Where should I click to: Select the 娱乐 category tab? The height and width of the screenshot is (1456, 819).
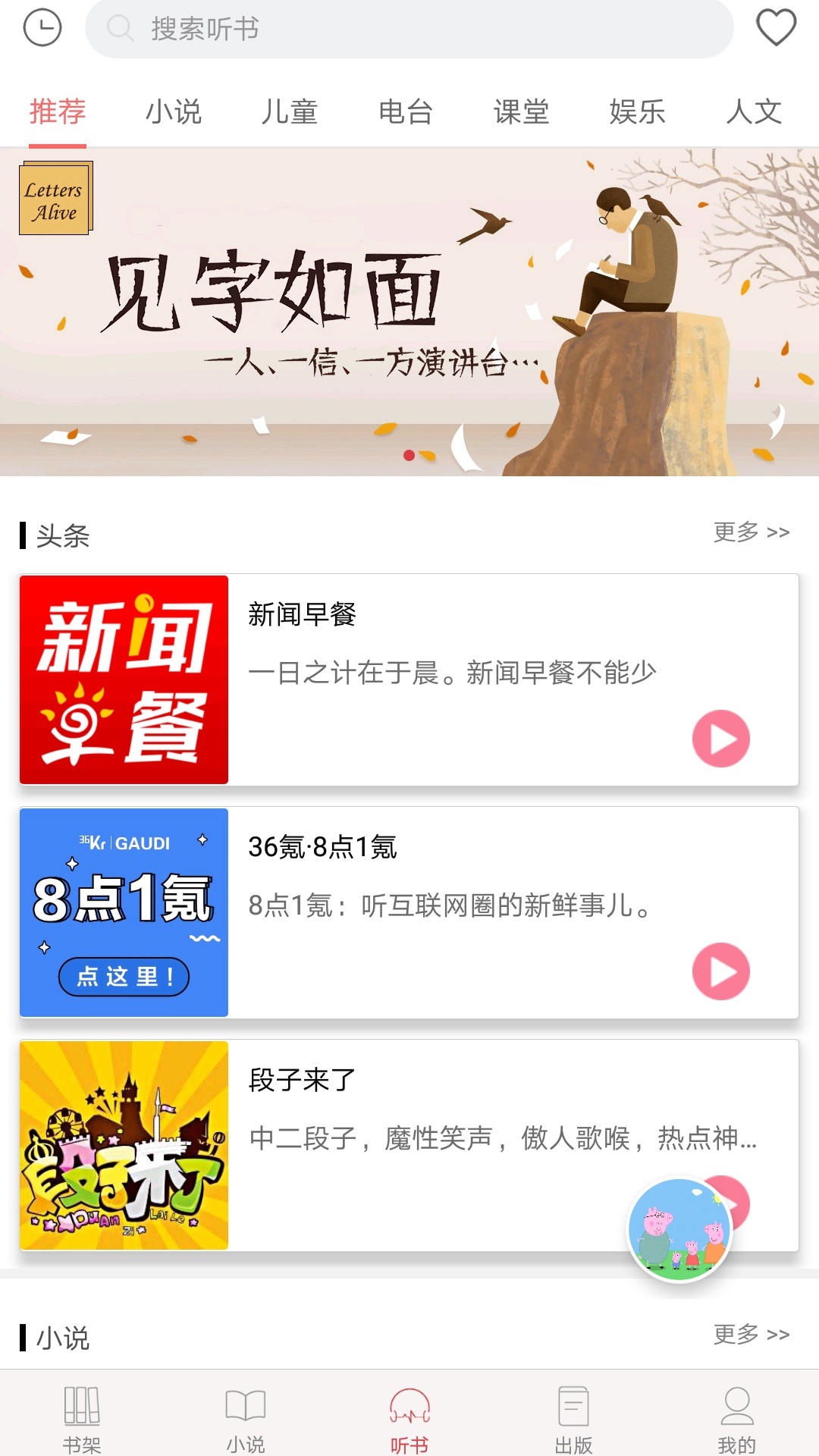tap(637, 111)
